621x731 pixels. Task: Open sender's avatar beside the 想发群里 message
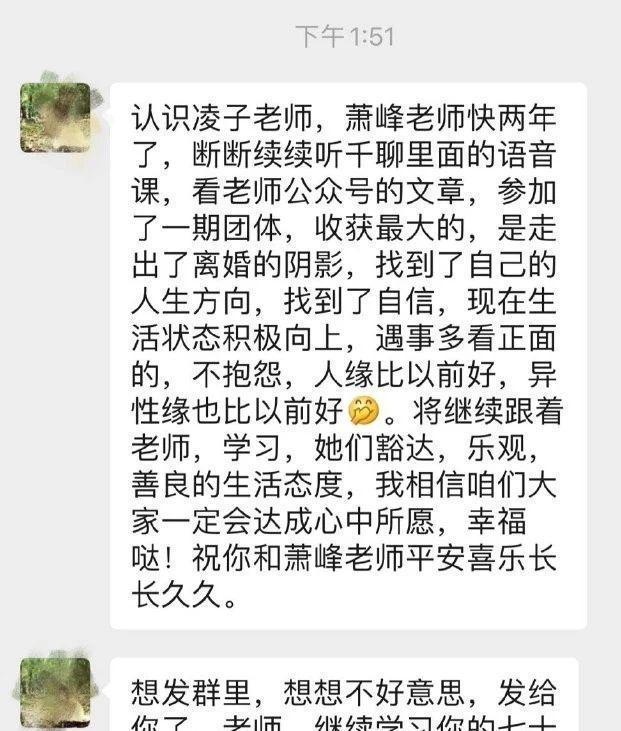(55, 692)
